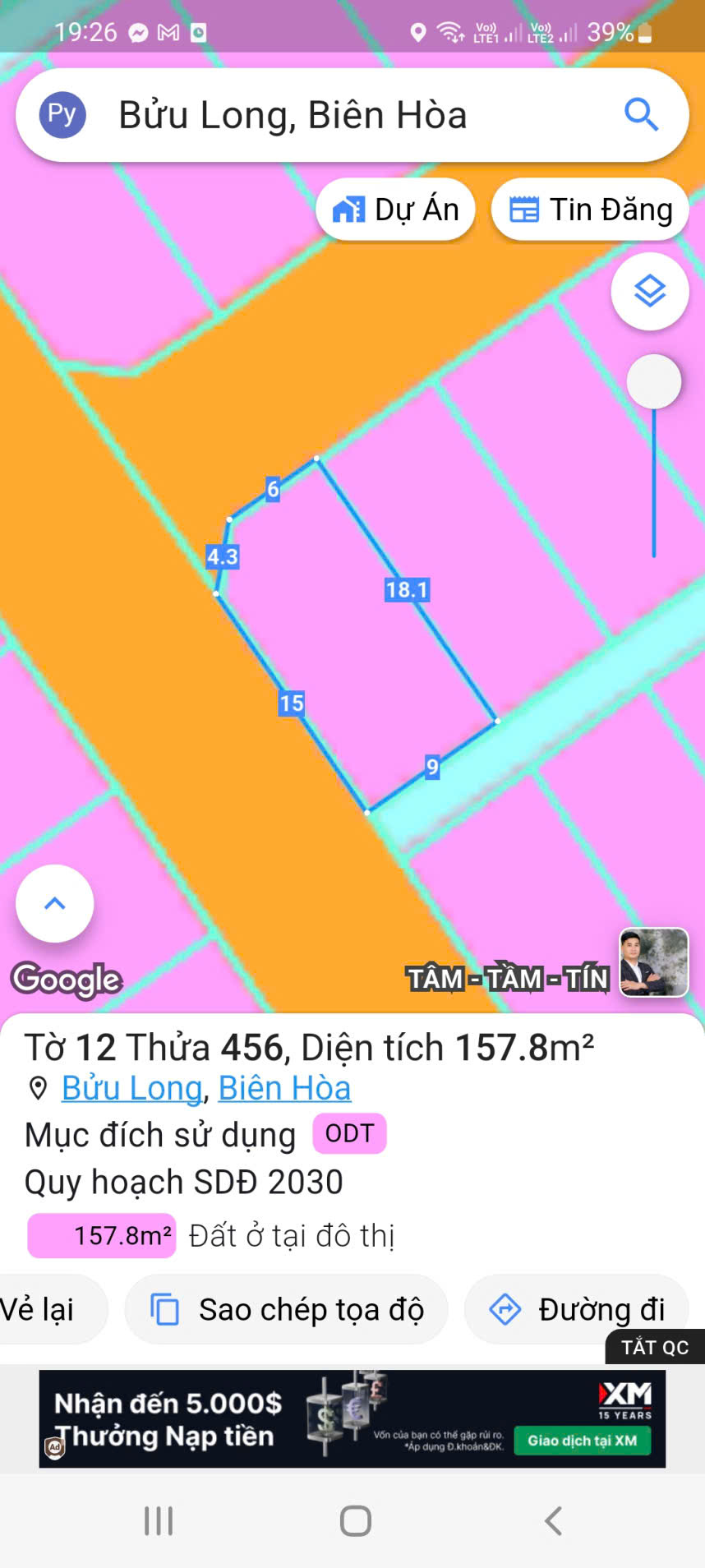Tap the Vẽ lại button
This screenshot has height=1568, width=705.
click(x=41, y=1309)
